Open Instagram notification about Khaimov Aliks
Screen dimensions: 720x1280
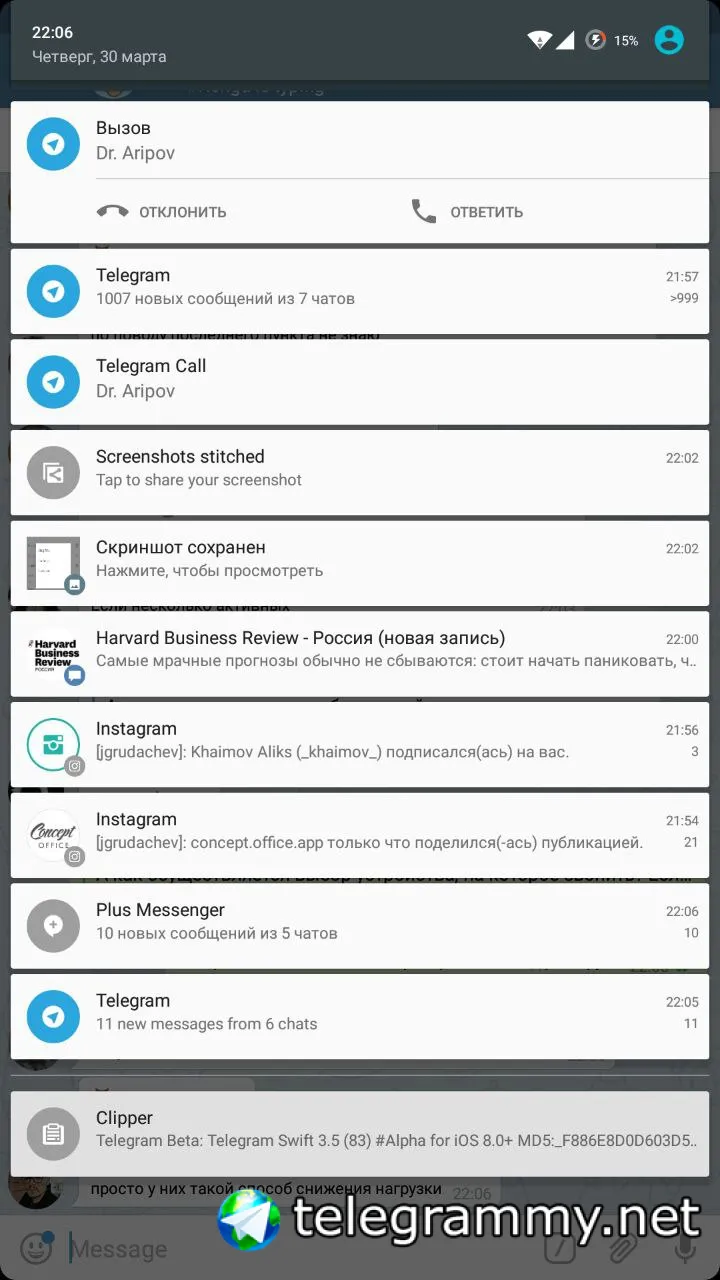coord(360,743)
